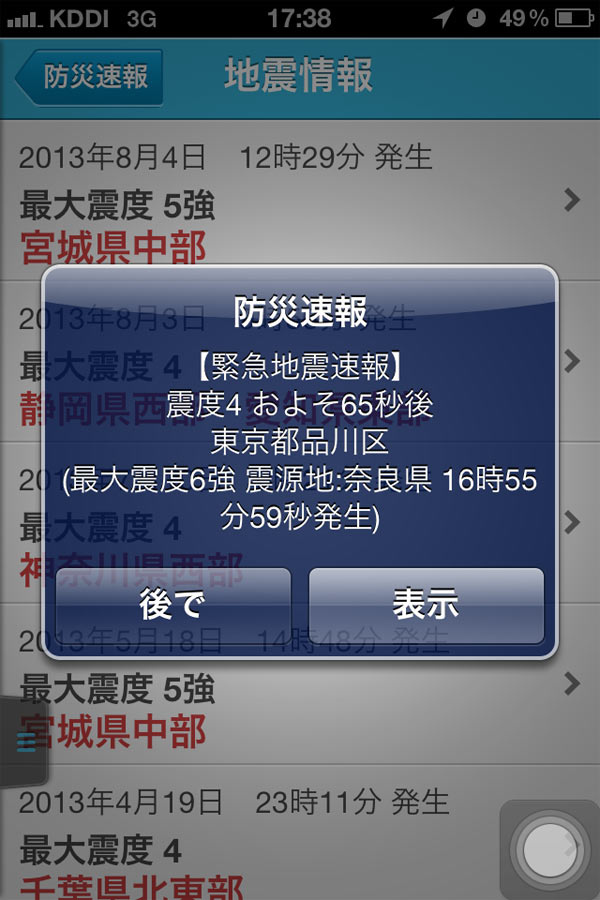Dismiss the alert with 後で
The image size is (600, 900).
[173, 606]
